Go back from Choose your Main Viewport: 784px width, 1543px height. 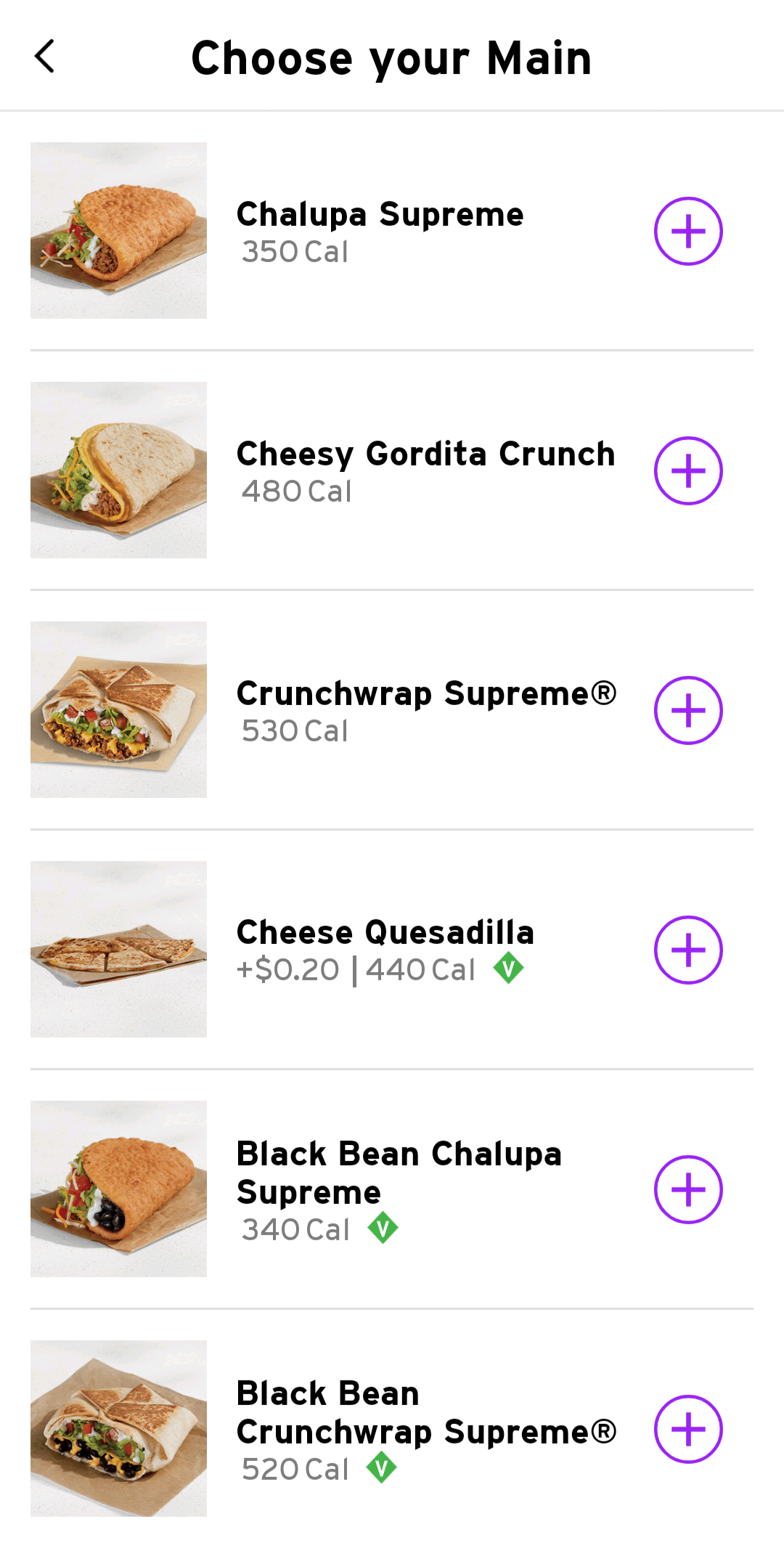[x=45, y=57]
